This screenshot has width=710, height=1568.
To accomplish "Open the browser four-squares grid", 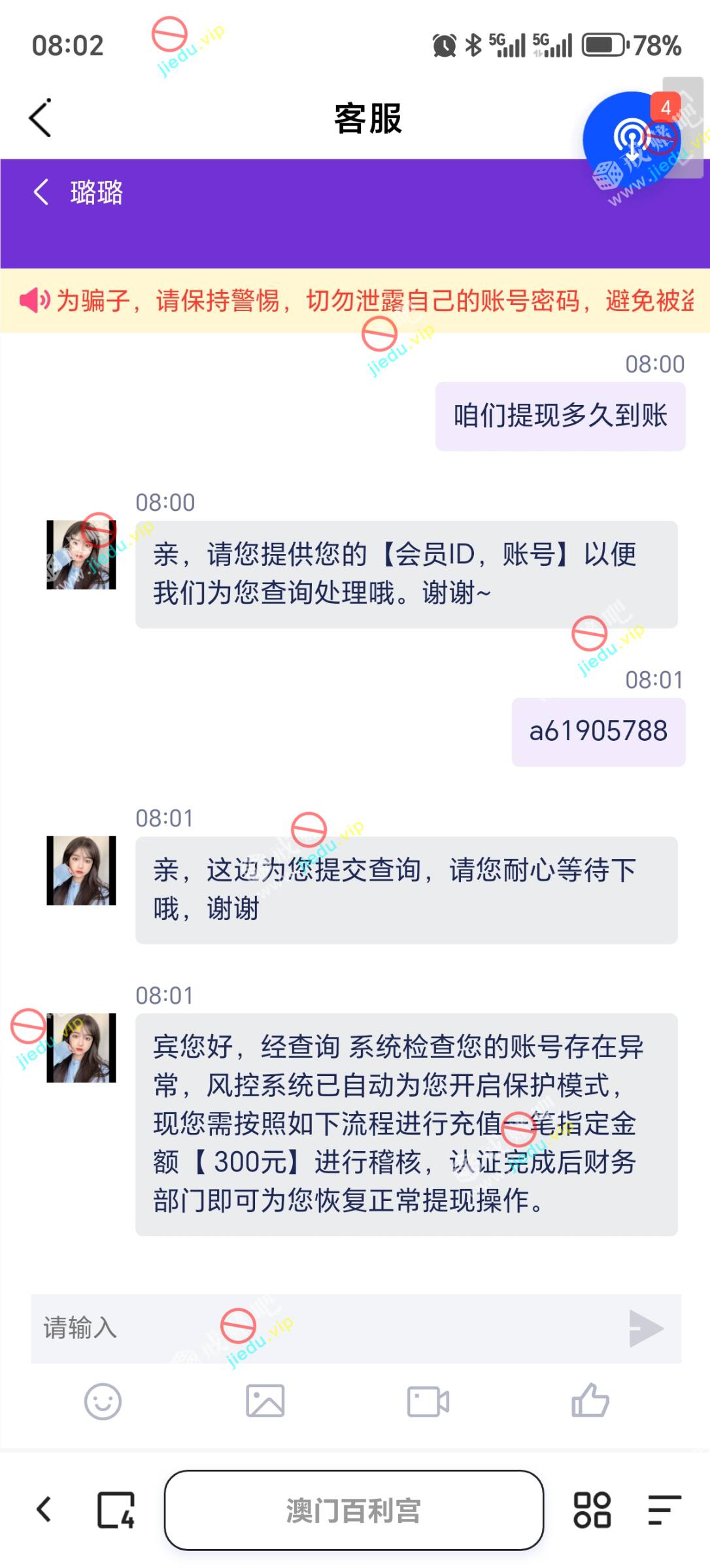I will [592, 1510].
